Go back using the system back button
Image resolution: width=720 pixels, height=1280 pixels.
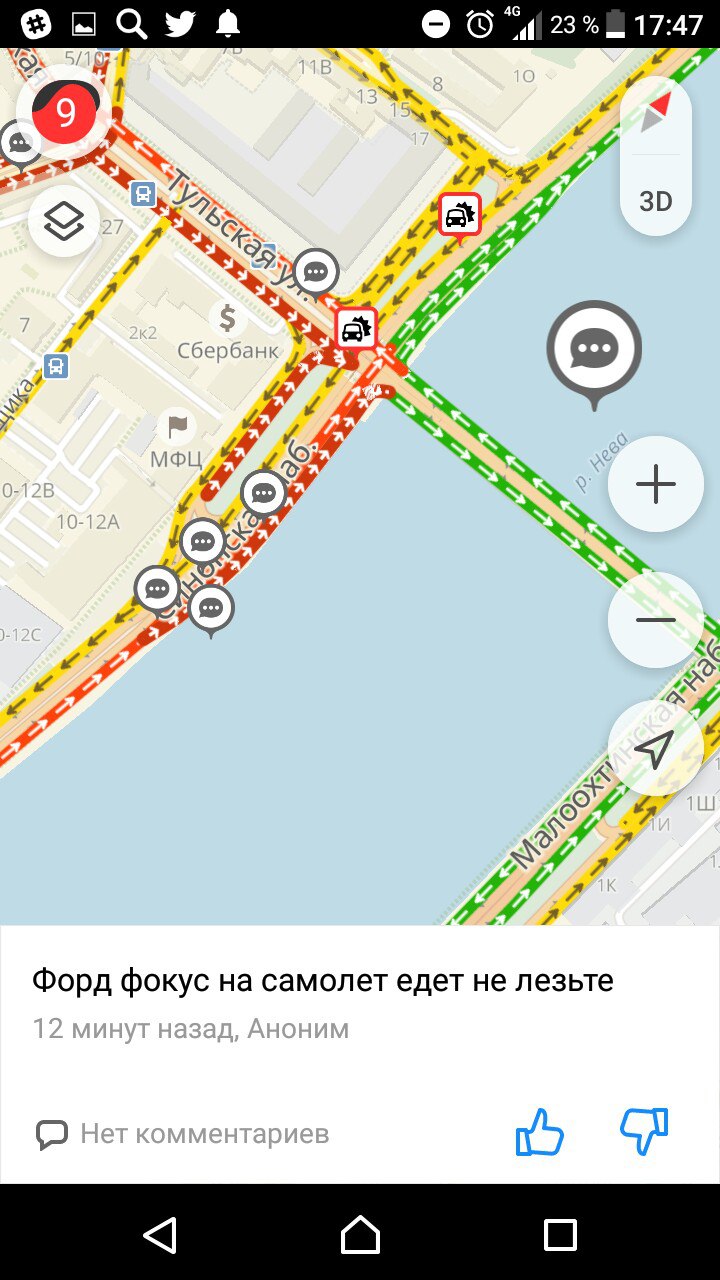[160, 1235]
